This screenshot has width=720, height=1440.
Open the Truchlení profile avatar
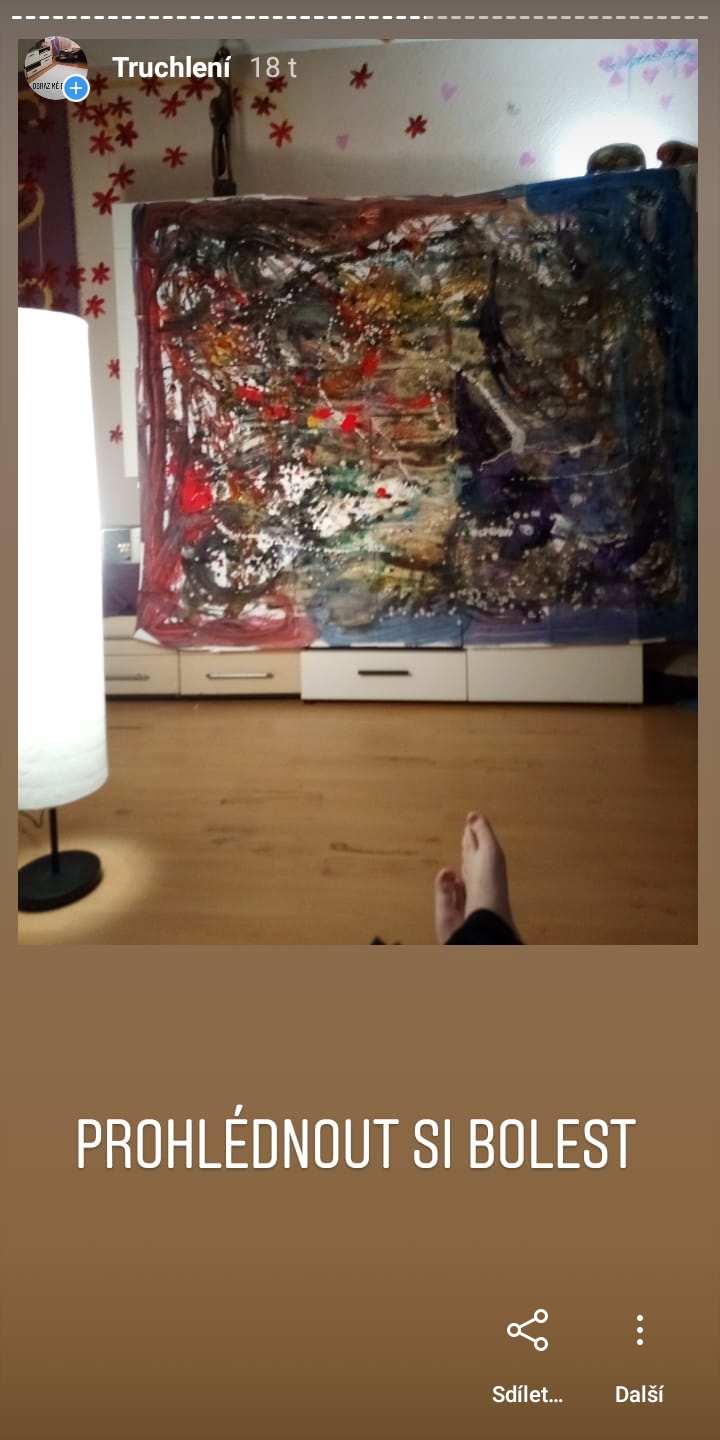point(54,68)
